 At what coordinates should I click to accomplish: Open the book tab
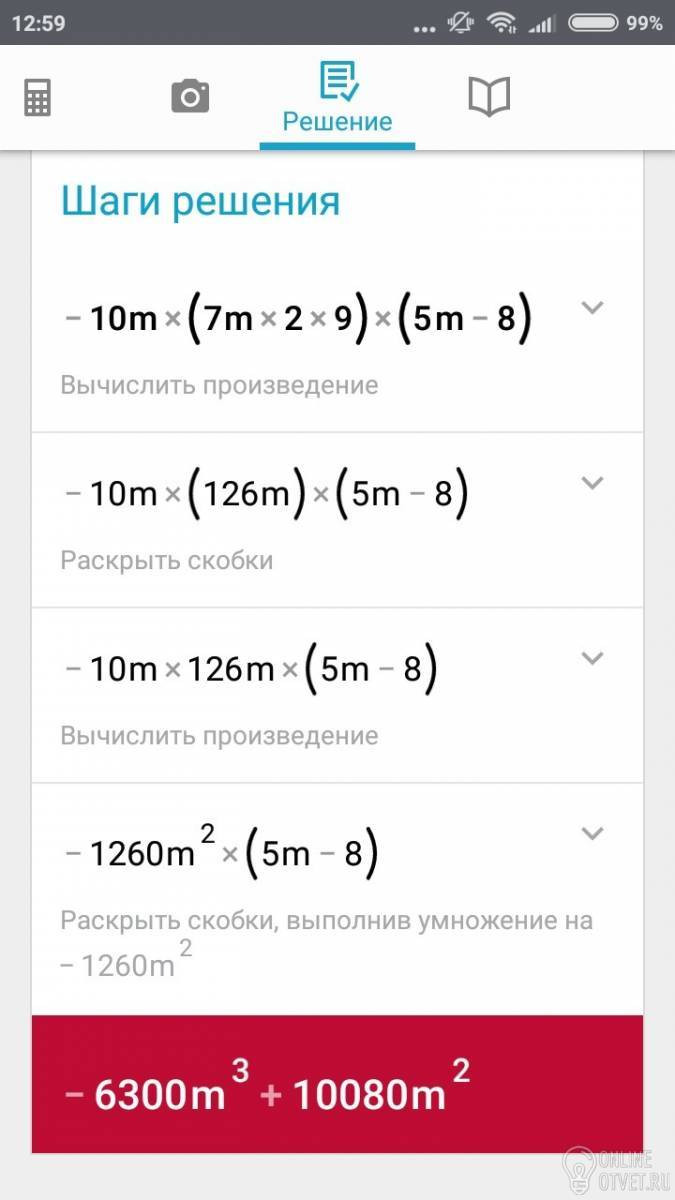point(488,97)
